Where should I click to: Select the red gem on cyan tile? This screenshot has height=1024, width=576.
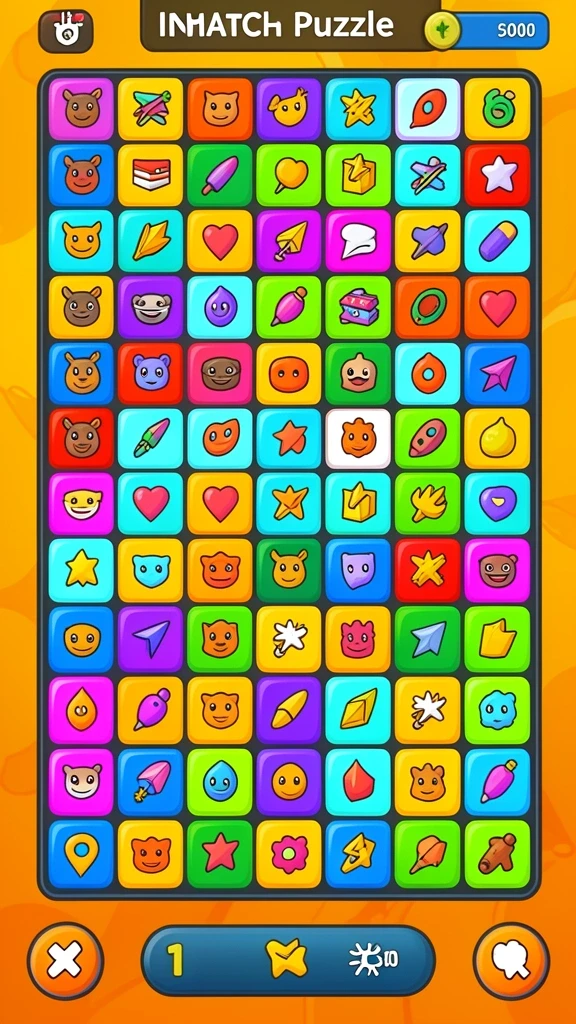[358, 782]
